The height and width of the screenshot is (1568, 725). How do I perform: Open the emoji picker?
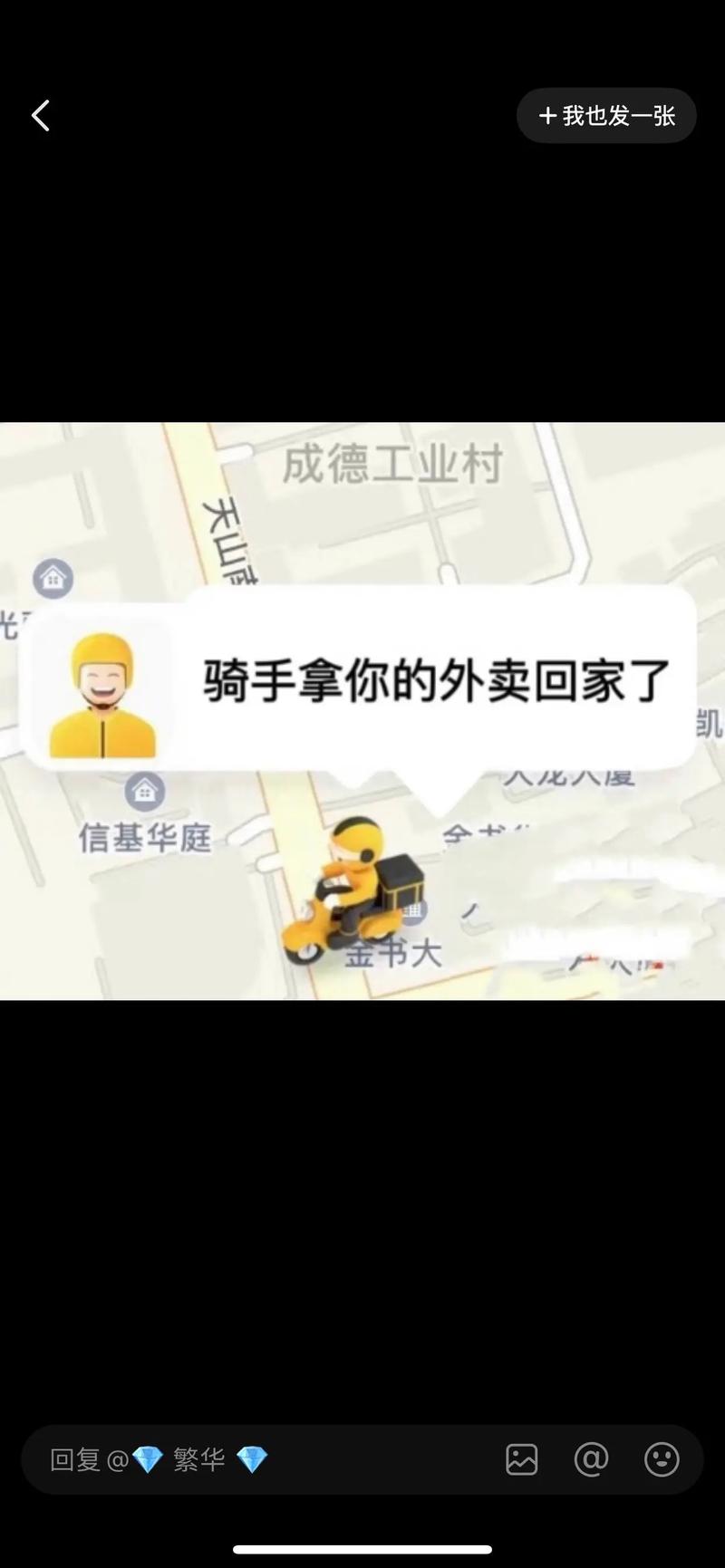(x=662, y=1459)
